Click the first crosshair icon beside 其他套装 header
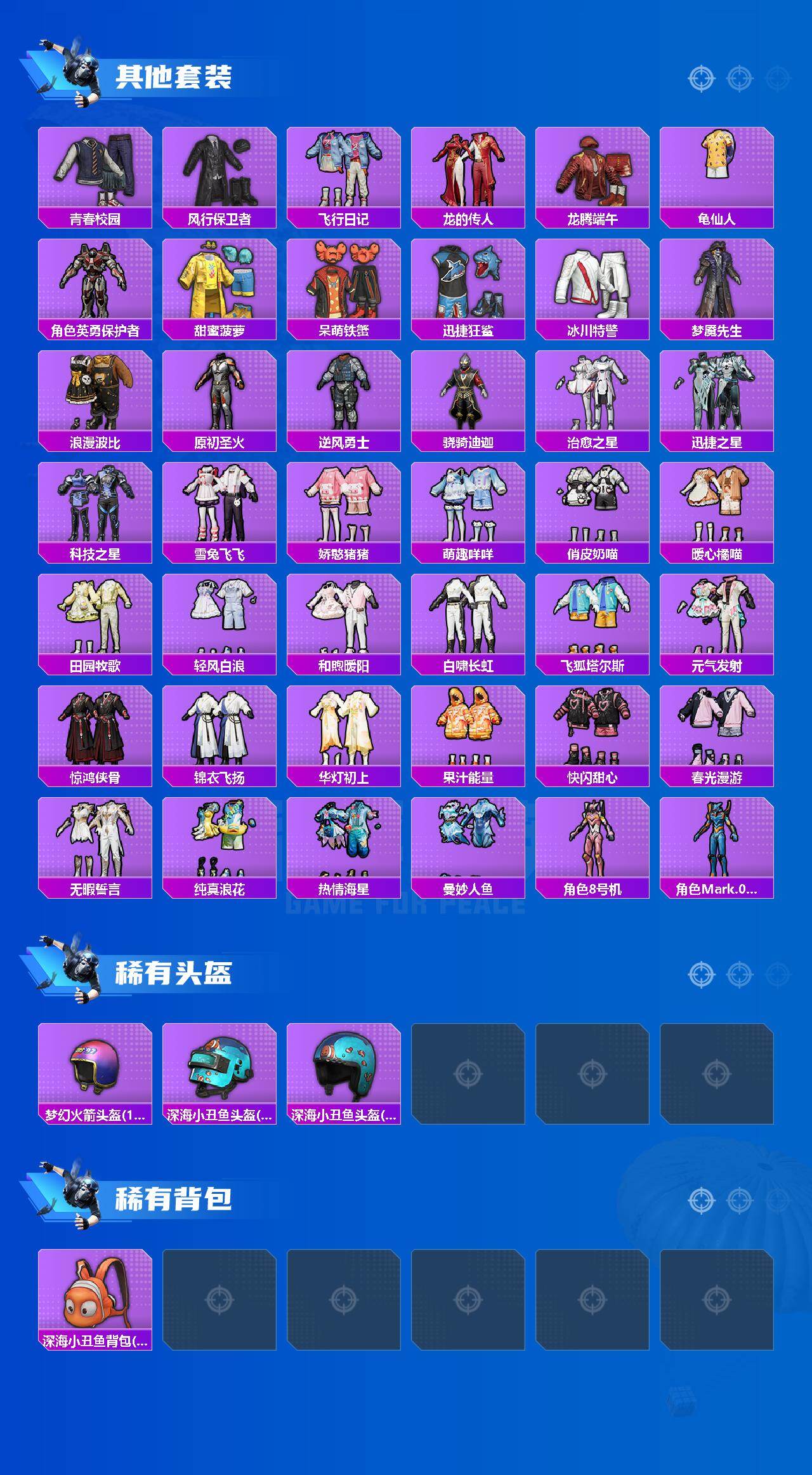This screenshot has width=812, height=1475. [x=701, y=79]
